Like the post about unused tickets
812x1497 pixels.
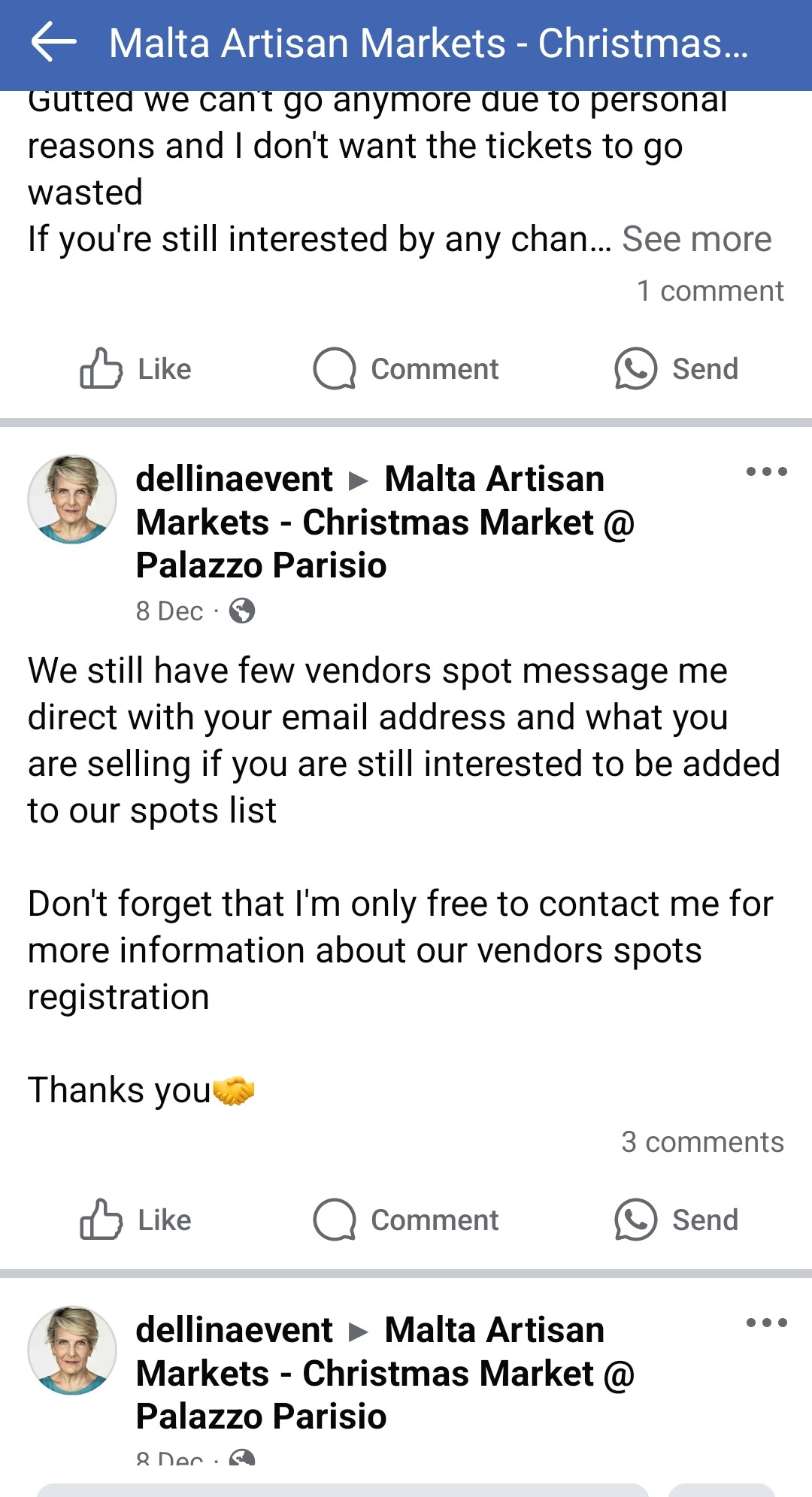[x=136, y=368]
